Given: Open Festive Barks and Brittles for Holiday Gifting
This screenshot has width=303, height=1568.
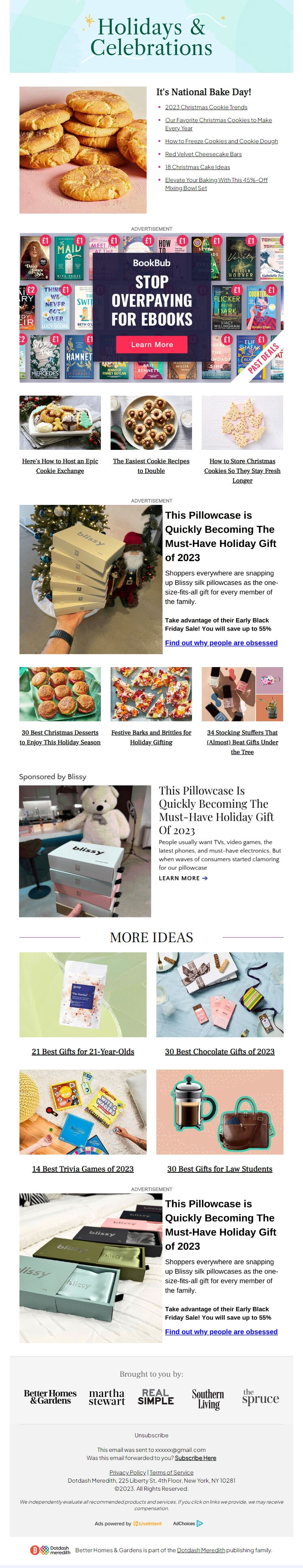Looking at the screenshot, I should point(151,737).
